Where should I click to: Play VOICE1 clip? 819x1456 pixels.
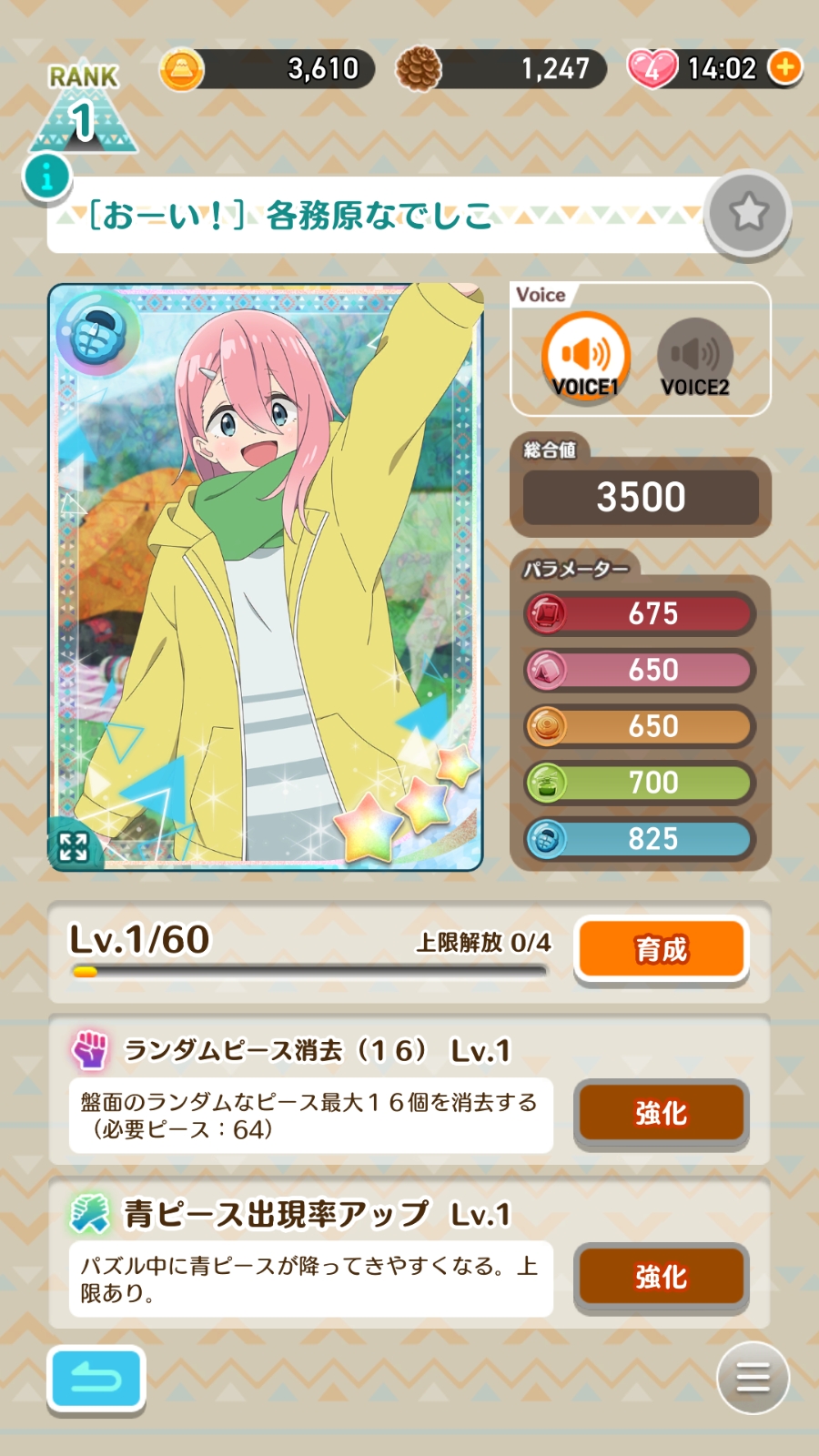click(x=586, y=357)
